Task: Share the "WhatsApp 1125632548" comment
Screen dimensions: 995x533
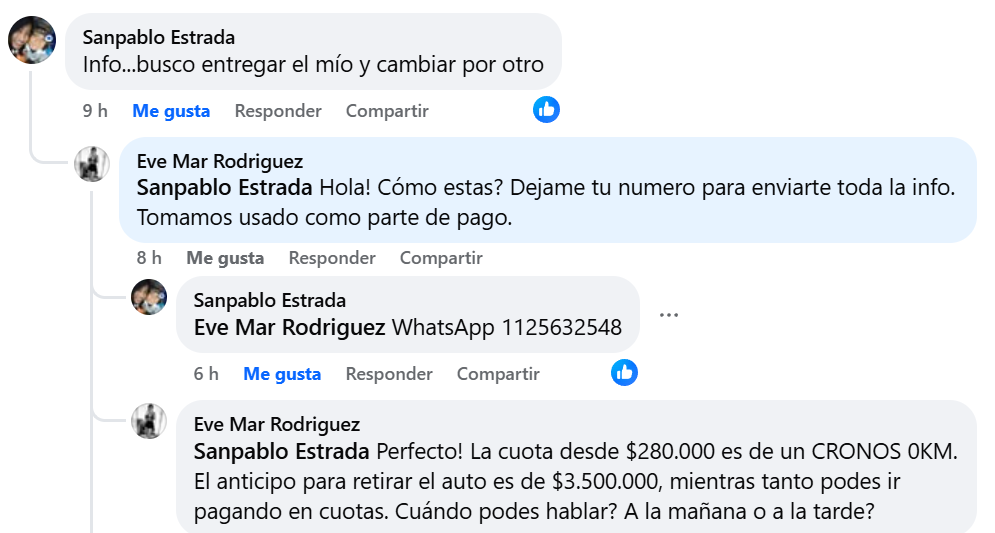Action: (x=498, y=374)
